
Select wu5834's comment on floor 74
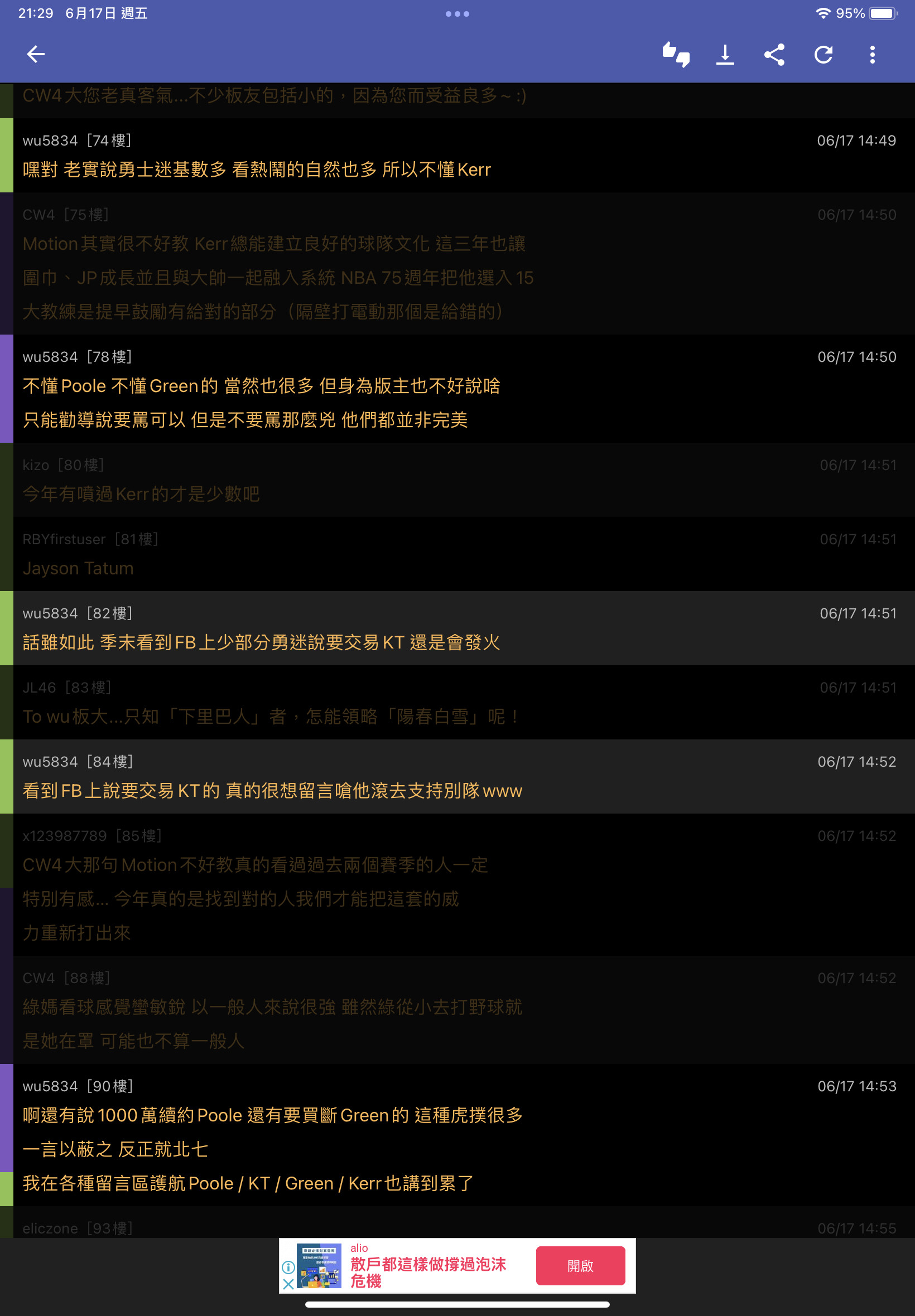pyautogui.click(x=459, y=155)
